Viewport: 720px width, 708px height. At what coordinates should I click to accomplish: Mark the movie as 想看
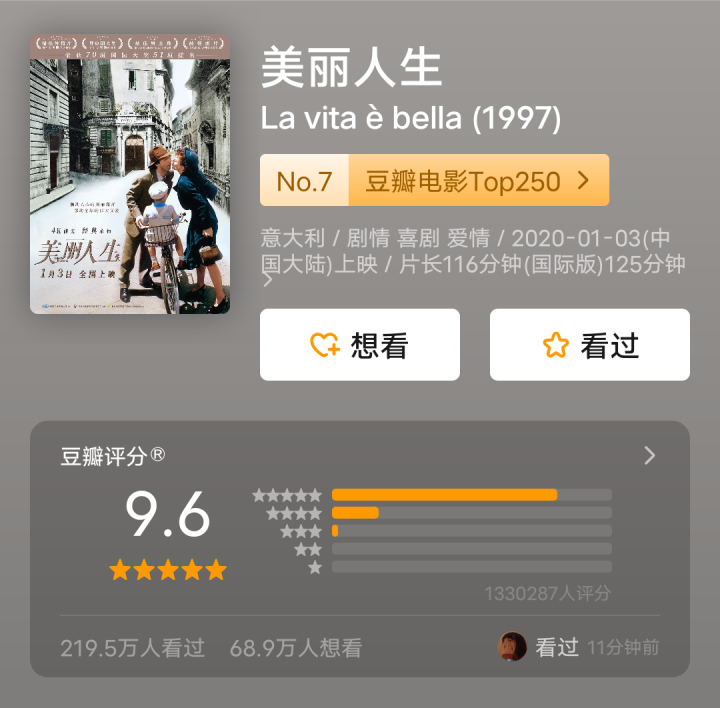click(x=360, y=345)
